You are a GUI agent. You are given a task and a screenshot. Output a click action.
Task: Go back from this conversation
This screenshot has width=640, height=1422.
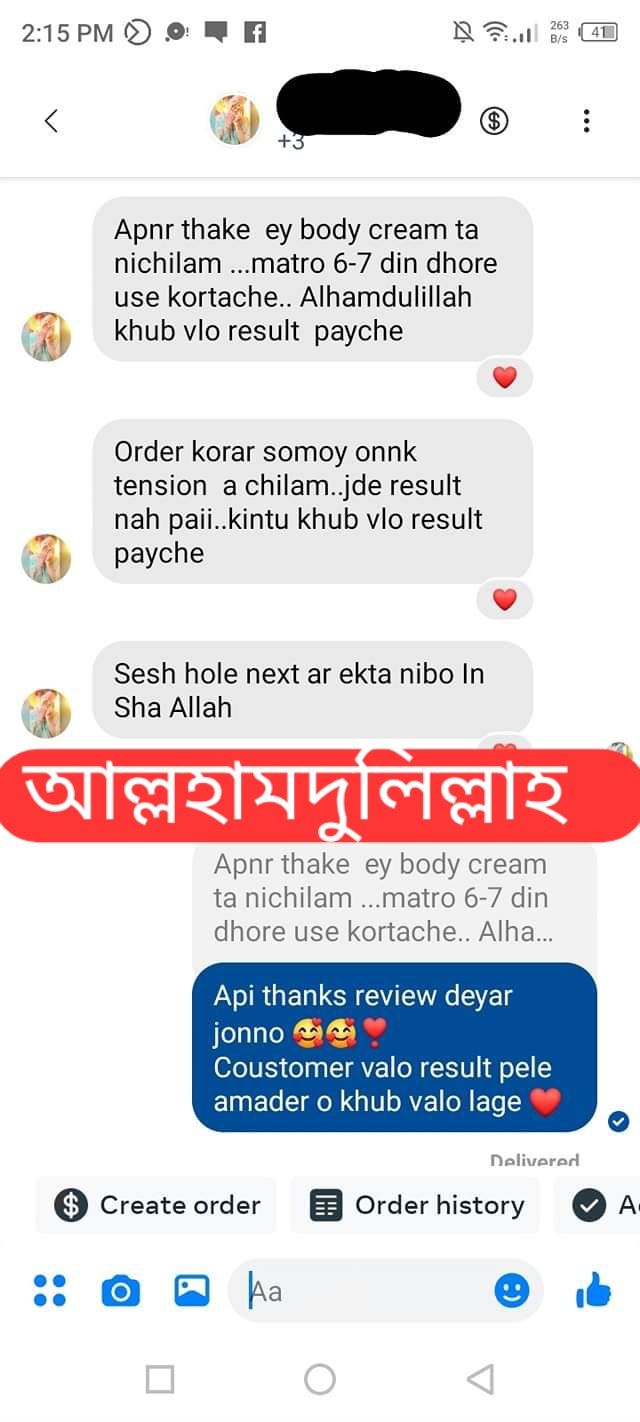click(51, 121)
